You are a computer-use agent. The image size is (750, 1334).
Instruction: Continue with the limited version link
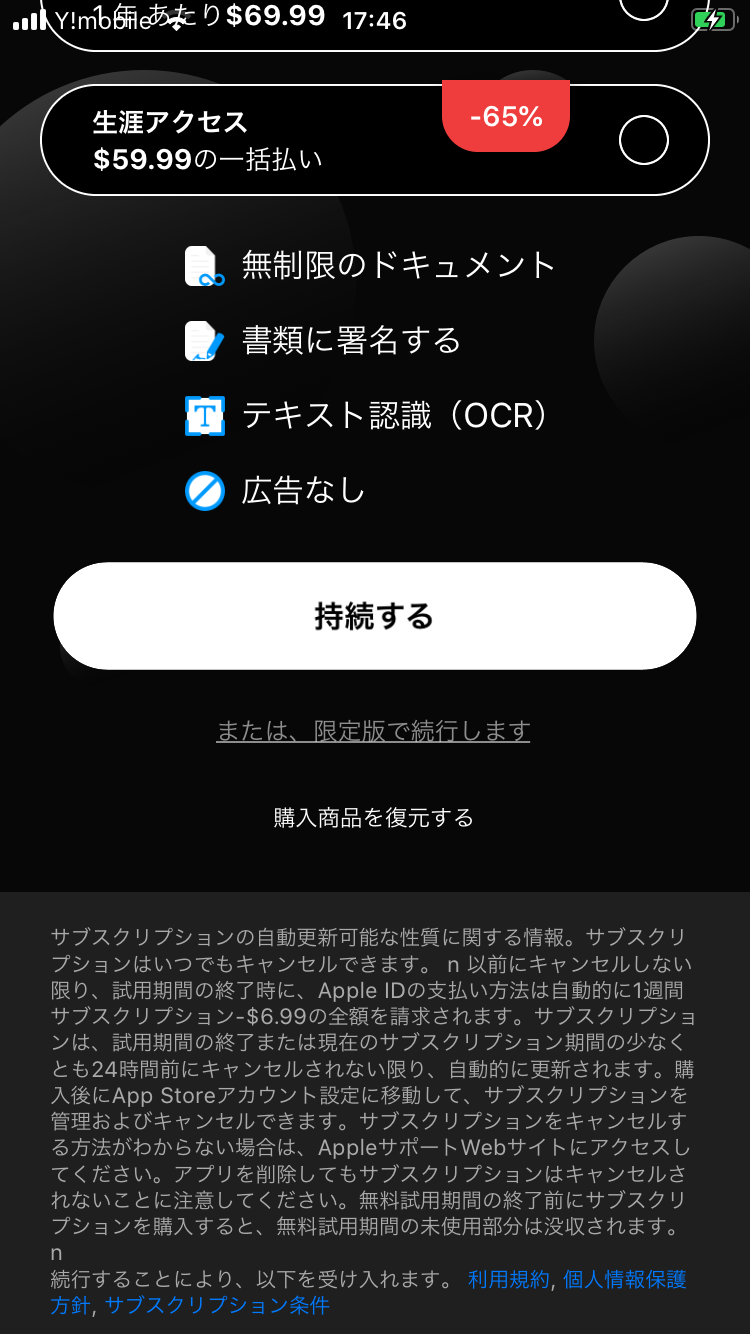[373, 731]
